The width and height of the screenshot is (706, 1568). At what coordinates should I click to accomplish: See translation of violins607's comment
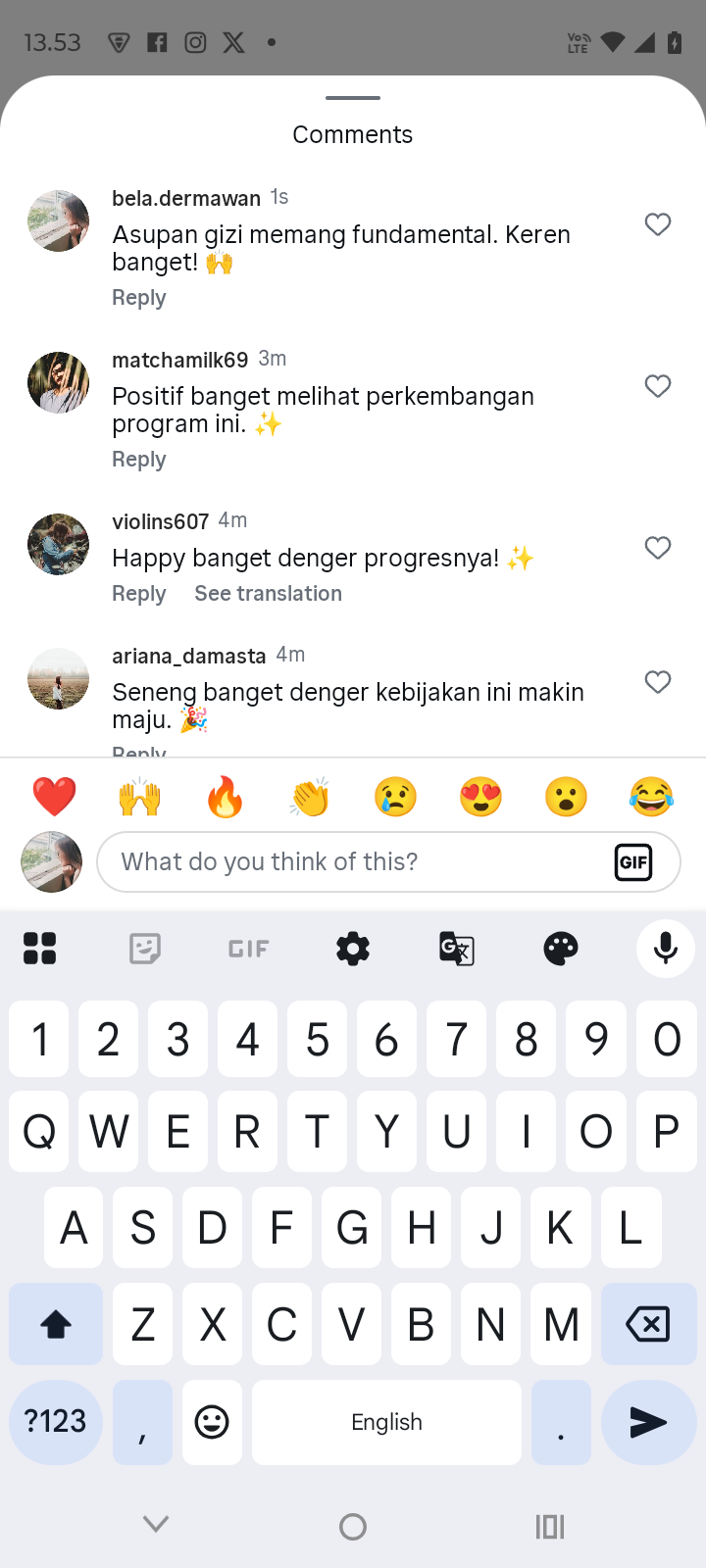pyautogui.click(x=268, y=594)
